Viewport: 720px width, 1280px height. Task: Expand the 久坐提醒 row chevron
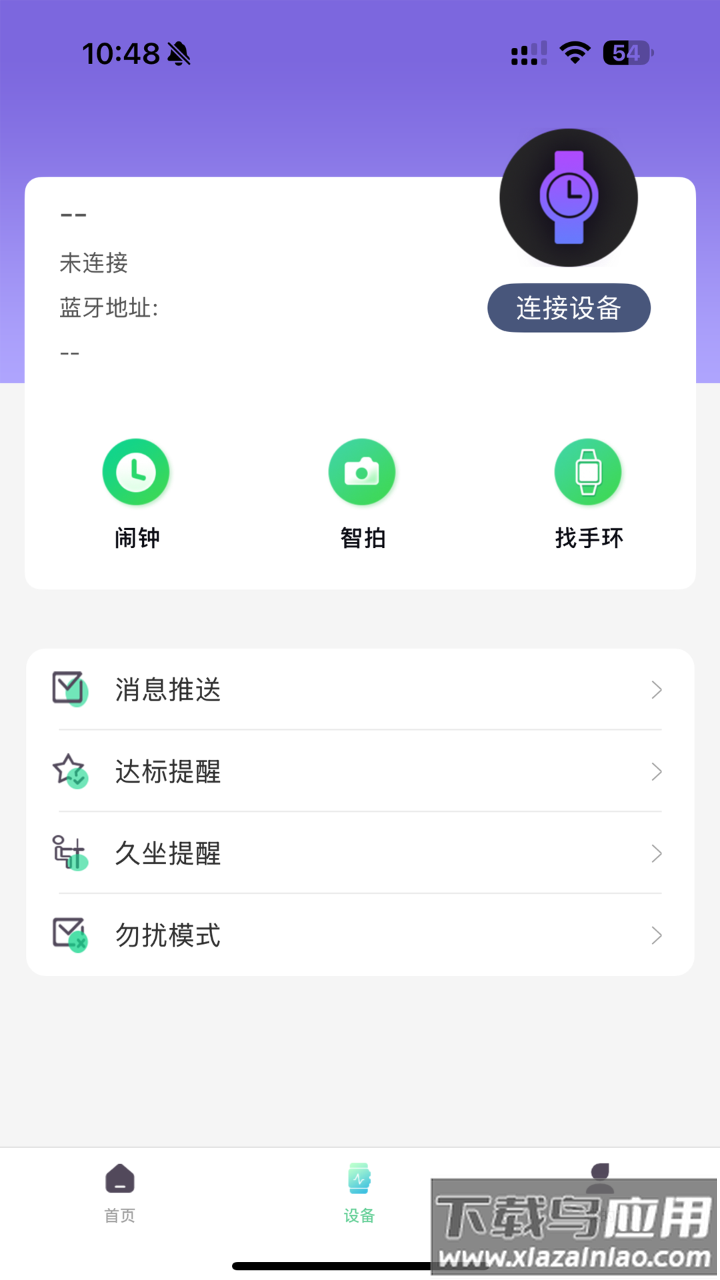coord(656,853)
